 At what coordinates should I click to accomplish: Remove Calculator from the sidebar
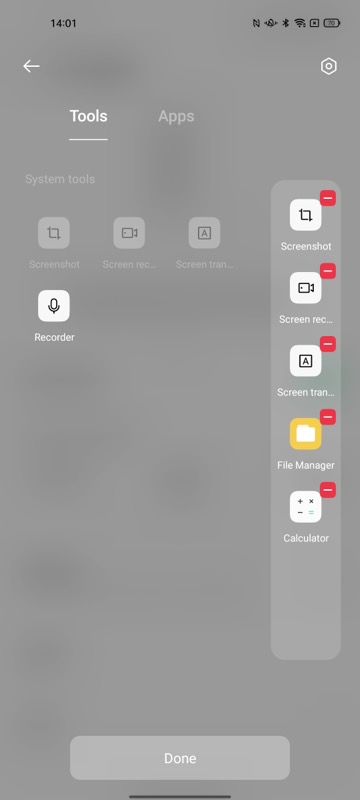pyautogui.click(x=328, y=490)
